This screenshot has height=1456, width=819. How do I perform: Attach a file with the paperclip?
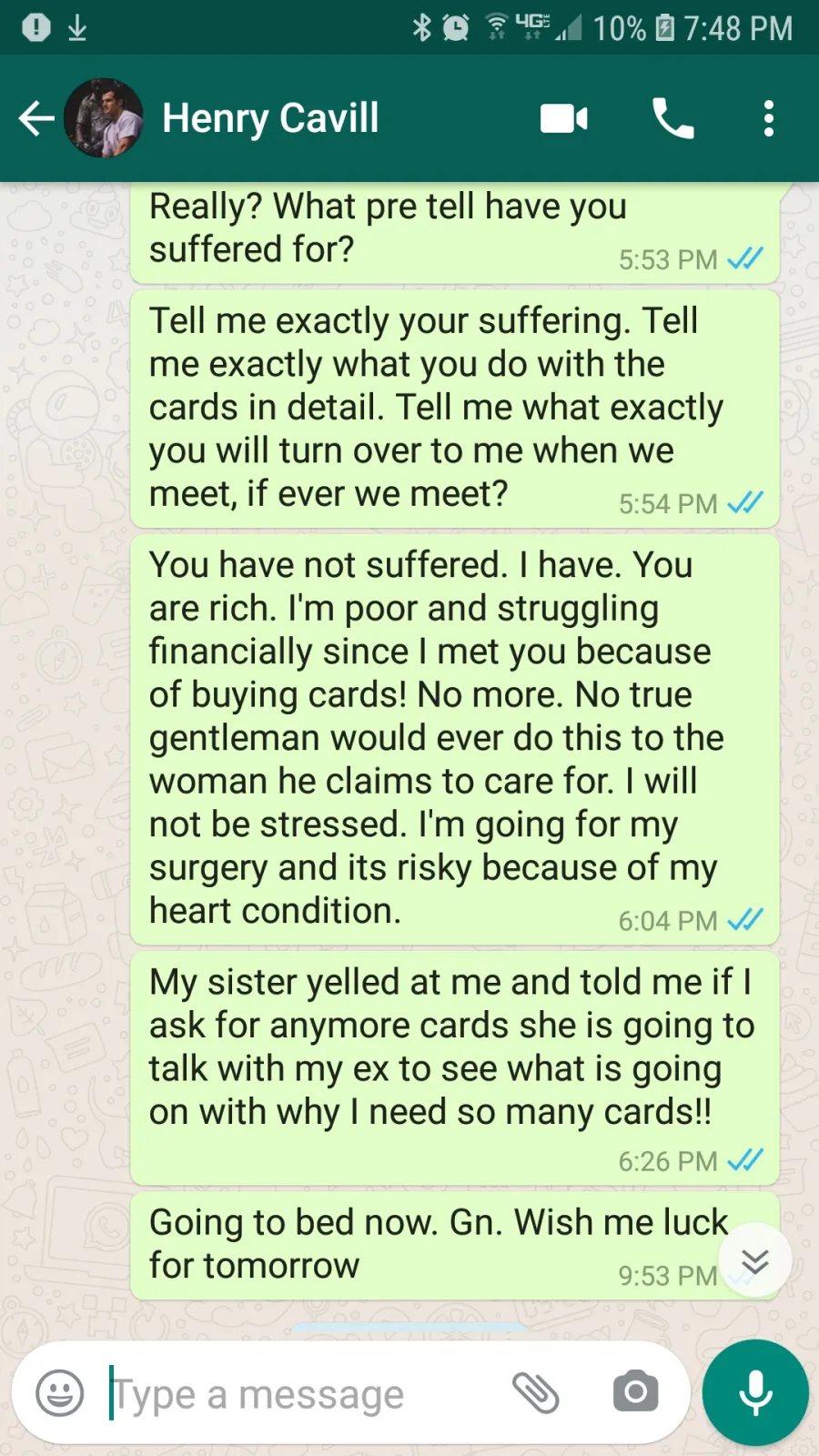point(536,1393)
